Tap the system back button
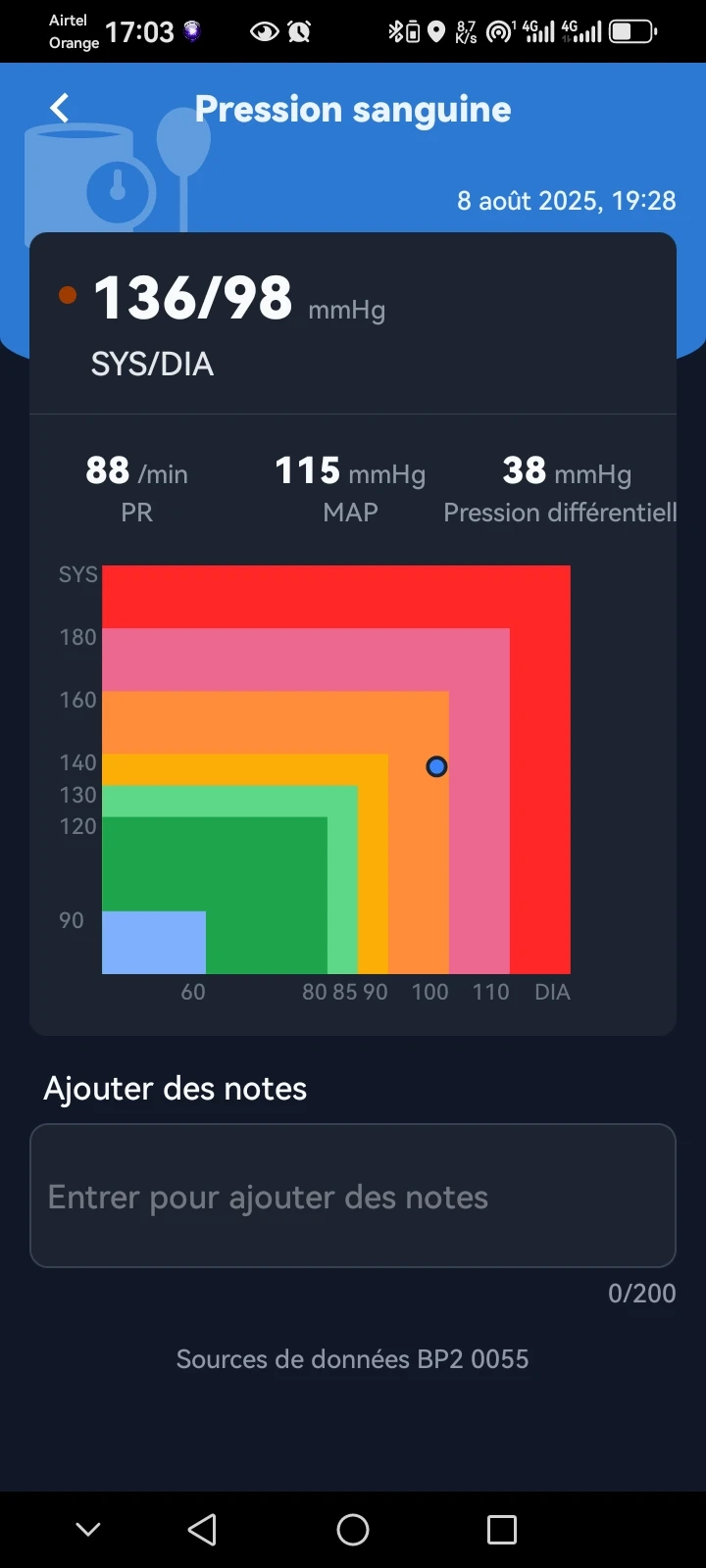This screenshot has width=706, height=1568. [202, 1529]
